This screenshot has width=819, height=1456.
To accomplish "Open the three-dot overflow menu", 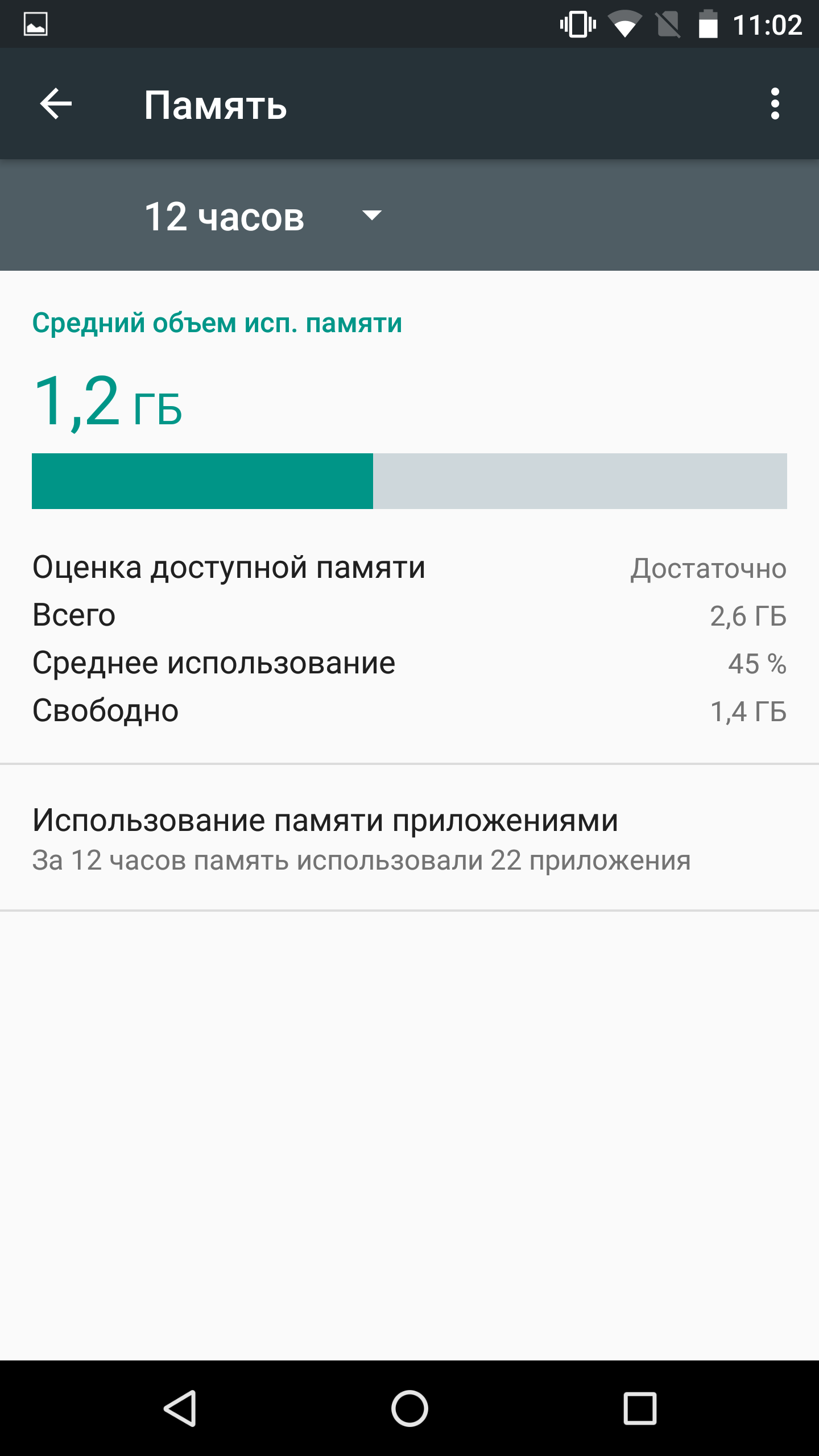I will (x=775, y=104).
